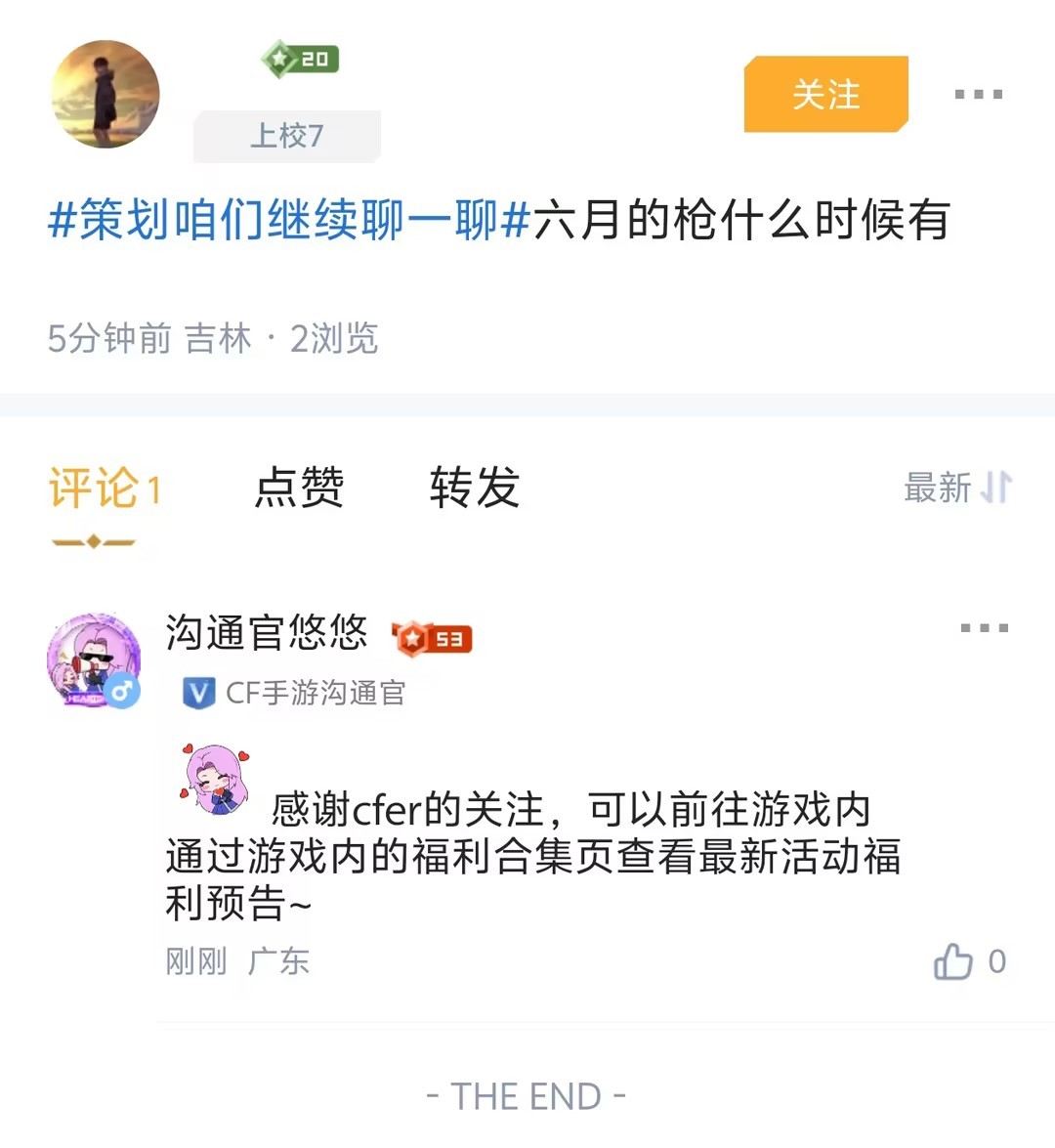Follow the post author with 关注 button
Screen dimensions: 1055x1148
(825, 95)
